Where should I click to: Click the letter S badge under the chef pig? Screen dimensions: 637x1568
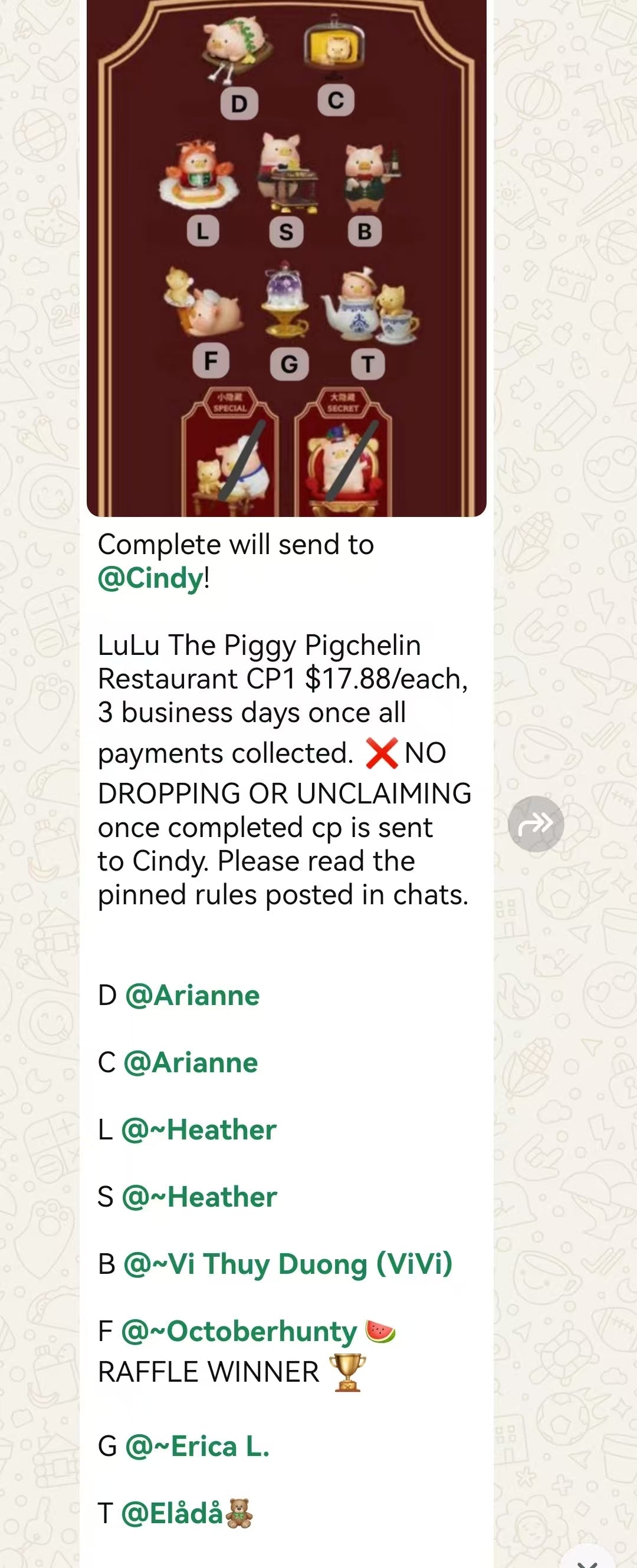click(287, 230)
